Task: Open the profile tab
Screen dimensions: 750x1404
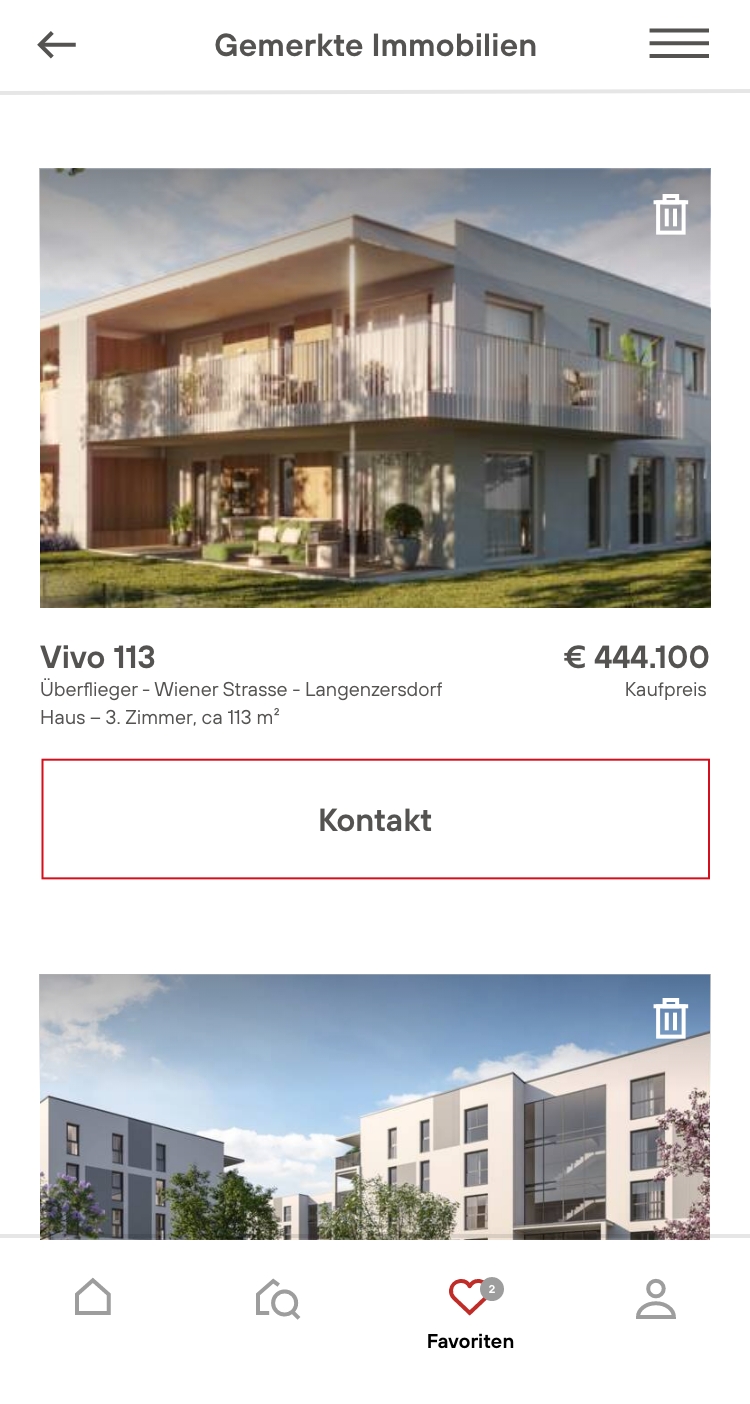Action: click(x=656, y=1299)
